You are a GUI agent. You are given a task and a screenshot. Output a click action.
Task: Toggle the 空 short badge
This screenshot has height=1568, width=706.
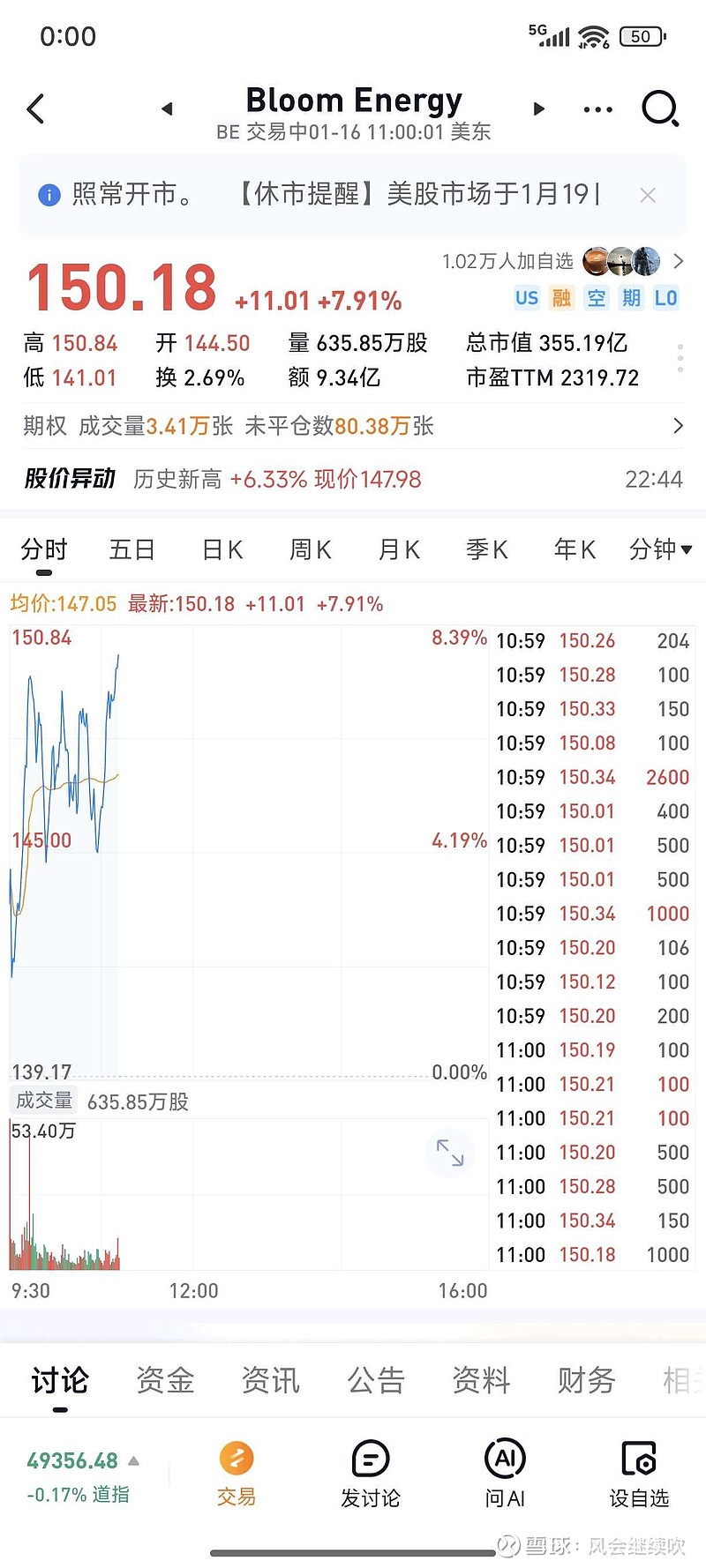tap(597, 298)
